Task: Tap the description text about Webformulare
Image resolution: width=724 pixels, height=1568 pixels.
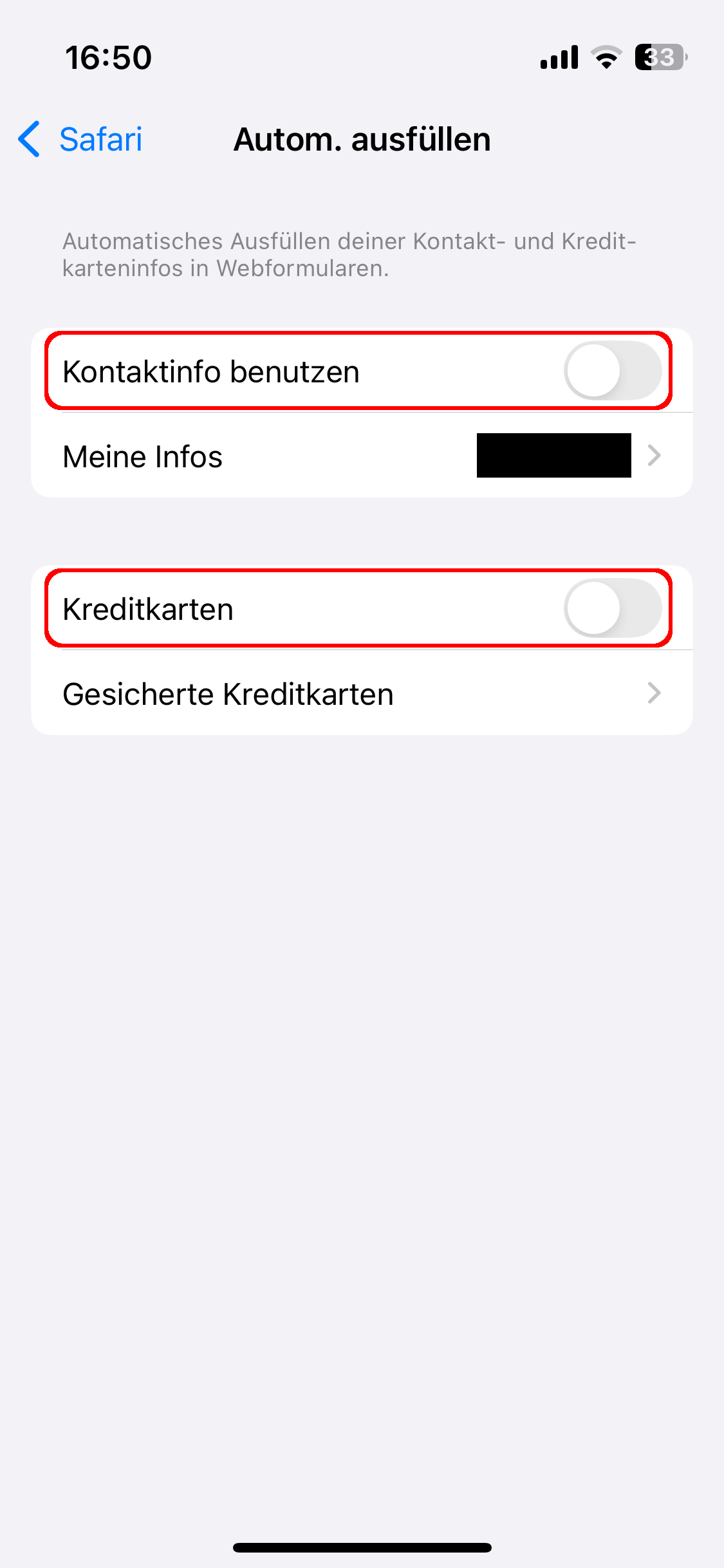Action: 349,256
